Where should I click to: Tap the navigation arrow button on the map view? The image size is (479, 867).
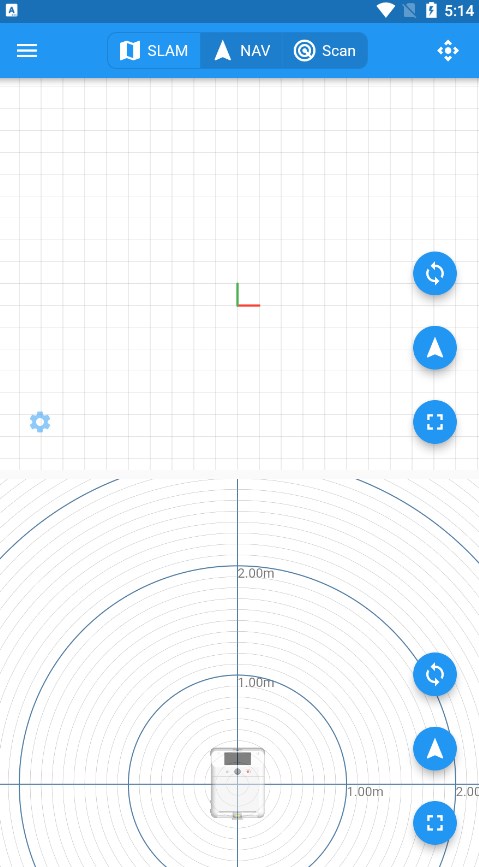[435, 347]
